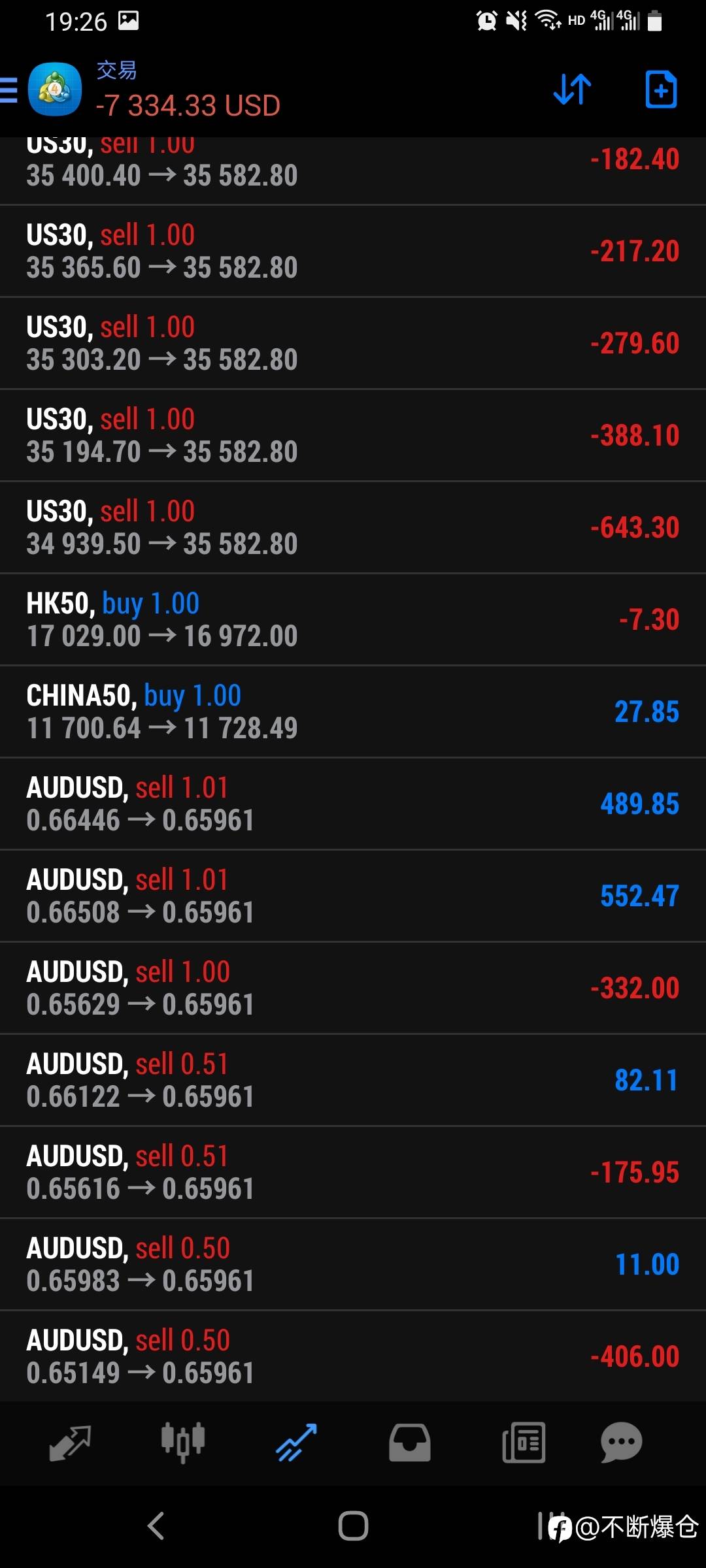Open US30 sell position at 35 303.20
This screenshot has width=706, height=1568.
point(353,344)
